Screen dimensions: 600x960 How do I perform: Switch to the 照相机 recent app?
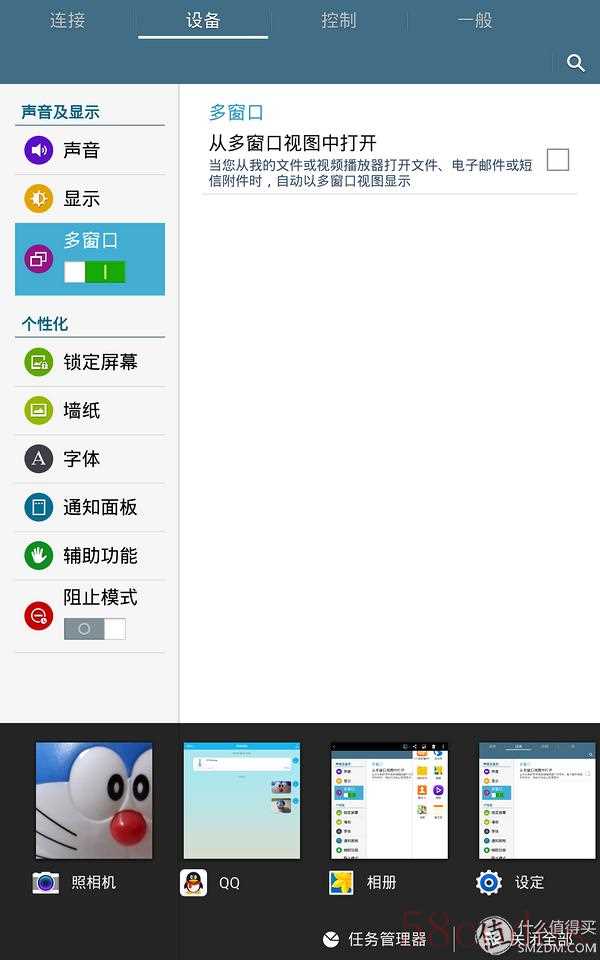click(x=94, y=800)
